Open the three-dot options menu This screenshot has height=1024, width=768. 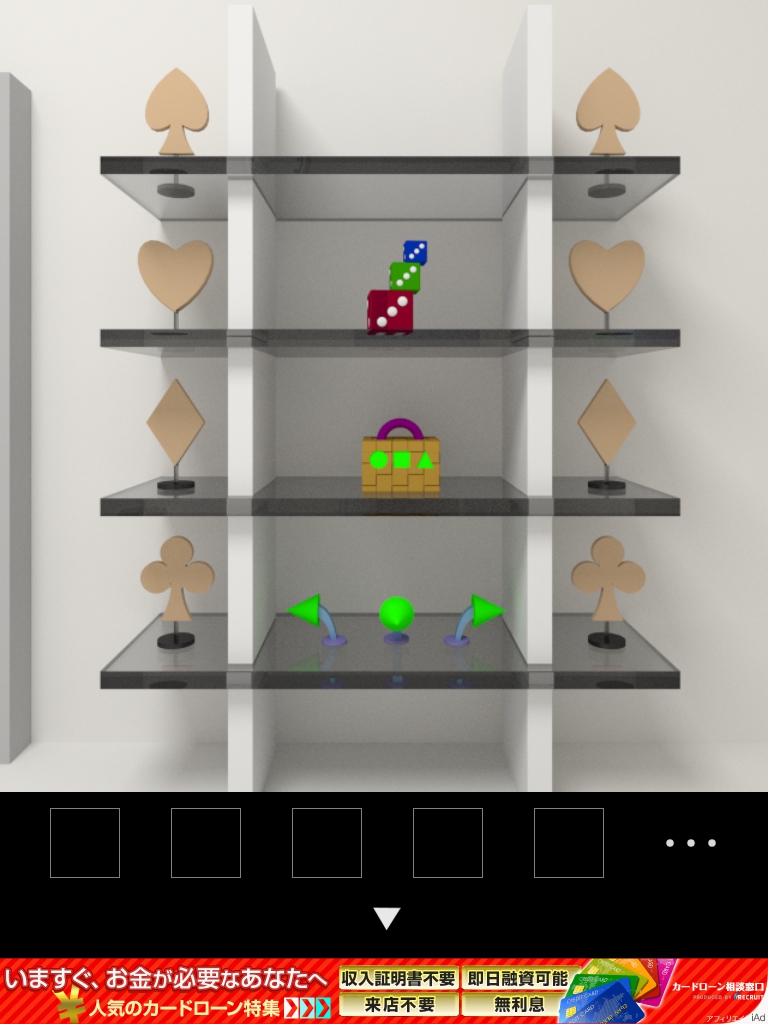pyautogui.click(x=691, y=843)
